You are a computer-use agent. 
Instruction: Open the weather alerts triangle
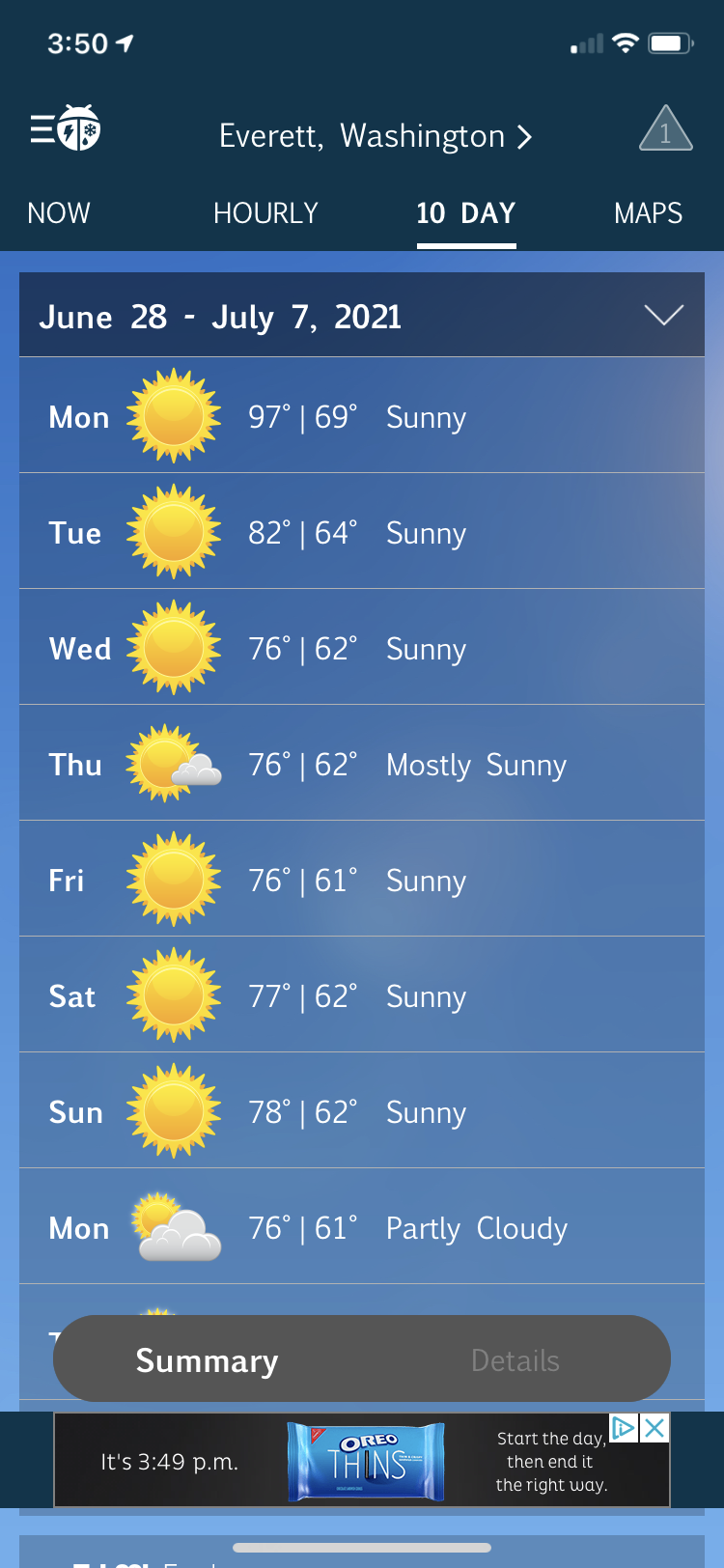tap(665, 130)
